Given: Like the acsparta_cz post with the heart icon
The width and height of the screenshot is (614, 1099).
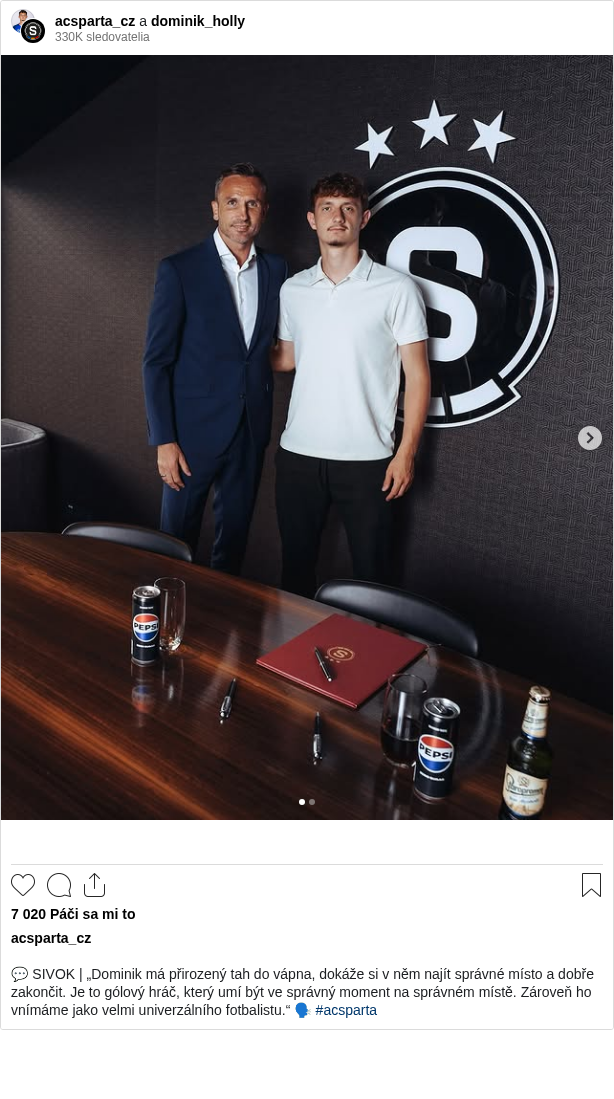Looking at the screenshot, I should click(x=23, y=885).
